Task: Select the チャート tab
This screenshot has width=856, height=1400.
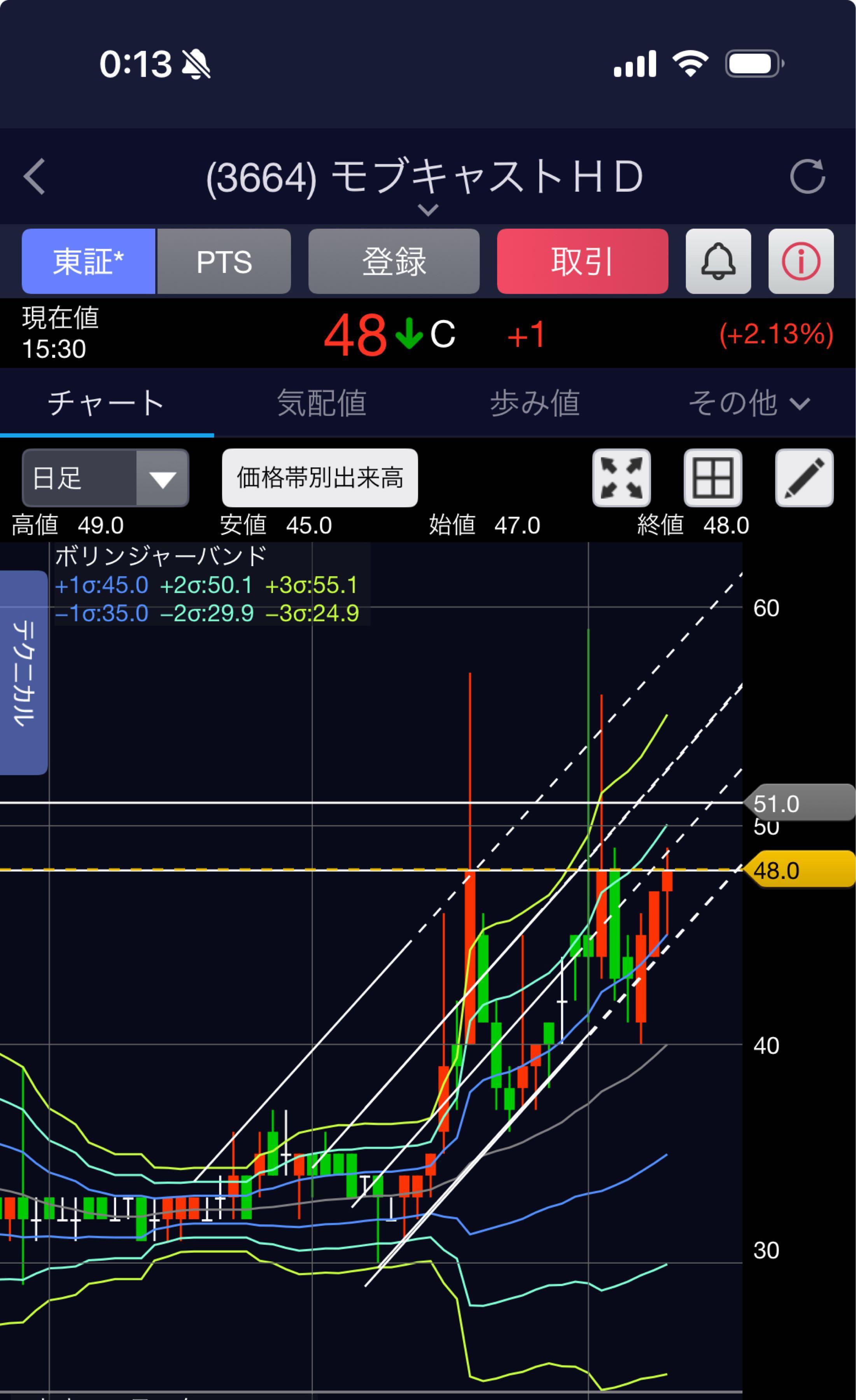Action: tap(107, 403)
